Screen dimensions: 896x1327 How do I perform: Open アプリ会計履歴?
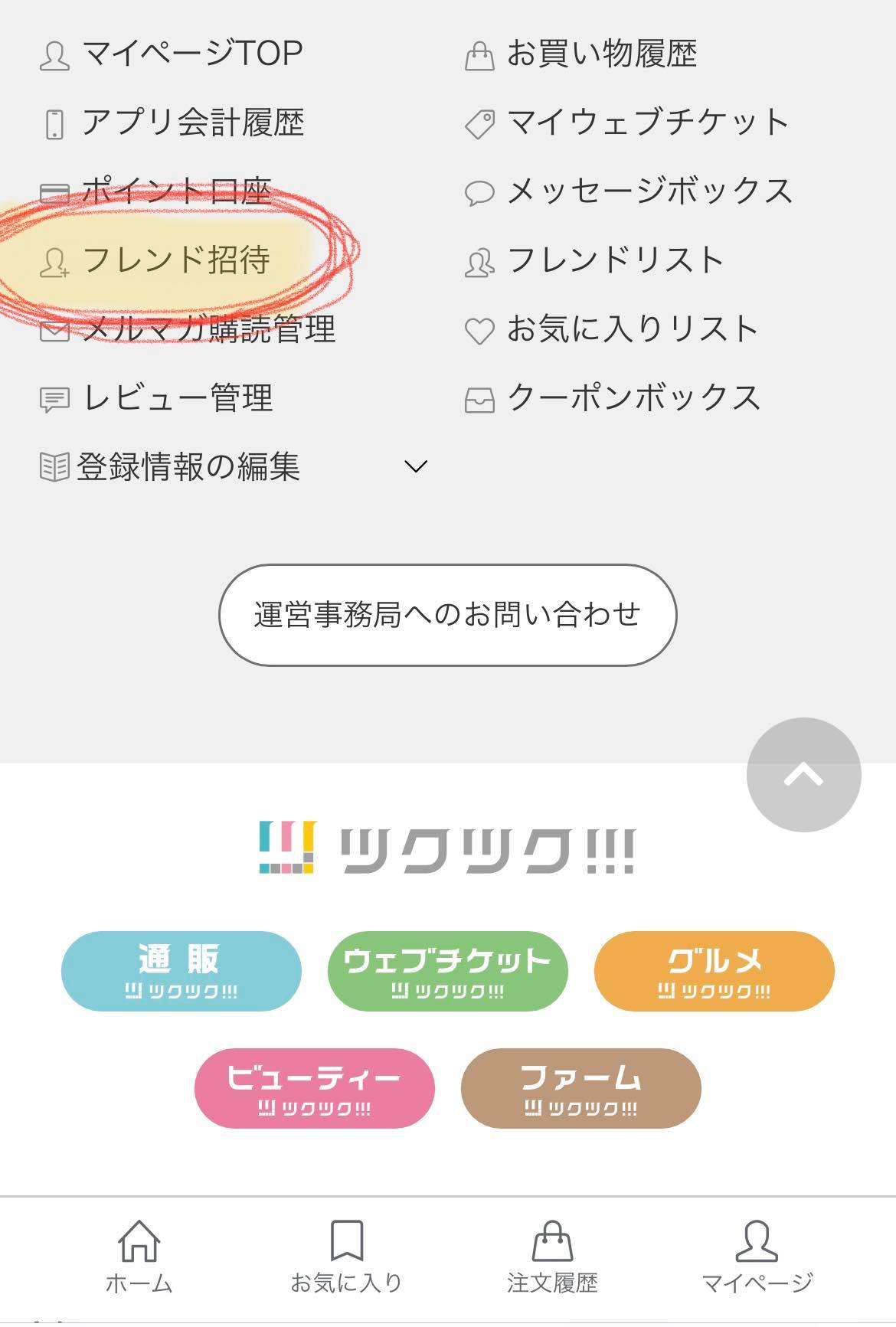tap(193, 123)
